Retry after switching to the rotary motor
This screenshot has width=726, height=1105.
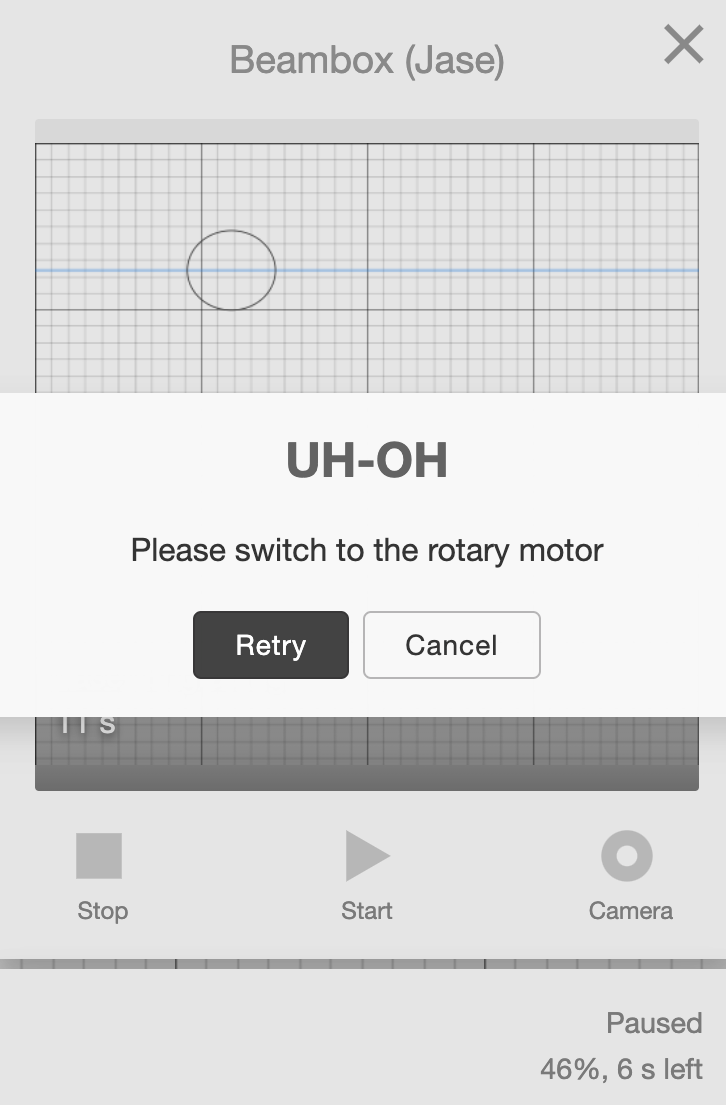pos(270,645)
